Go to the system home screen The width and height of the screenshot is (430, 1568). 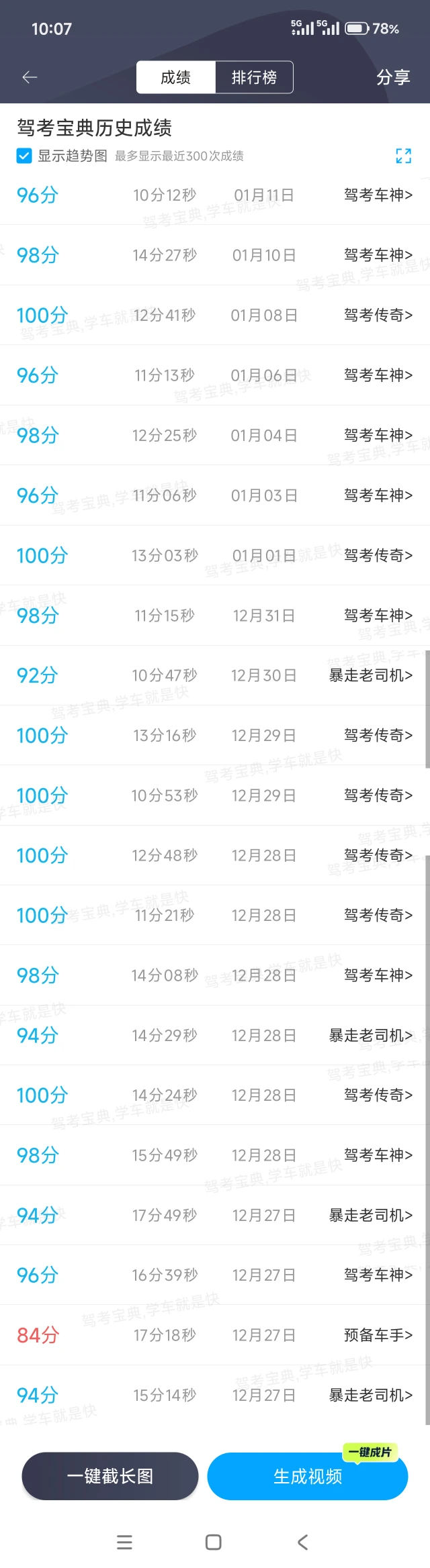click(214, 1542)
